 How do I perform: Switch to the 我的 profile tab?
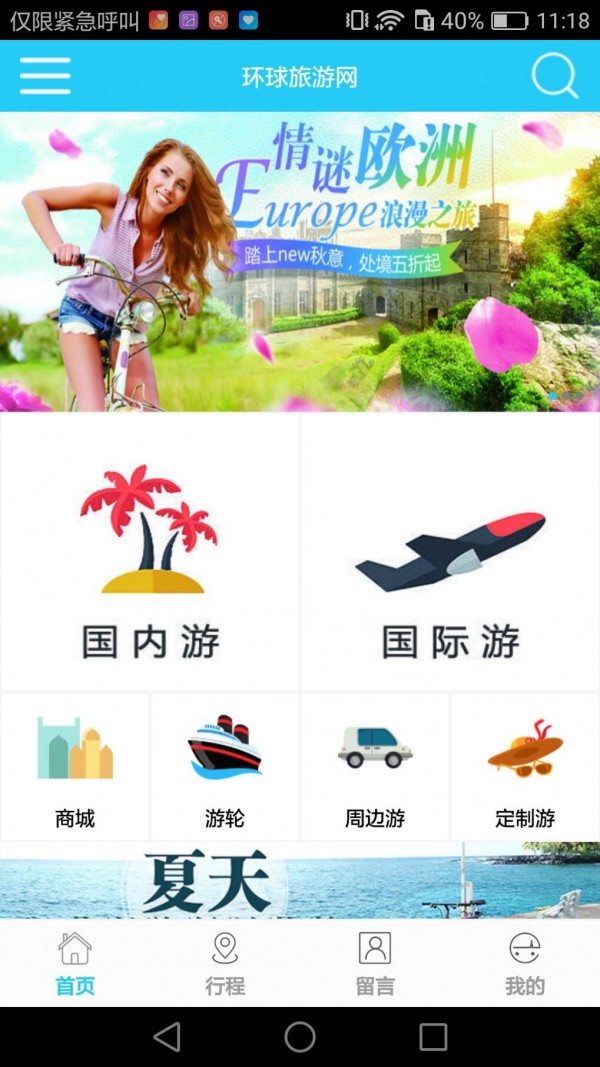525,964
